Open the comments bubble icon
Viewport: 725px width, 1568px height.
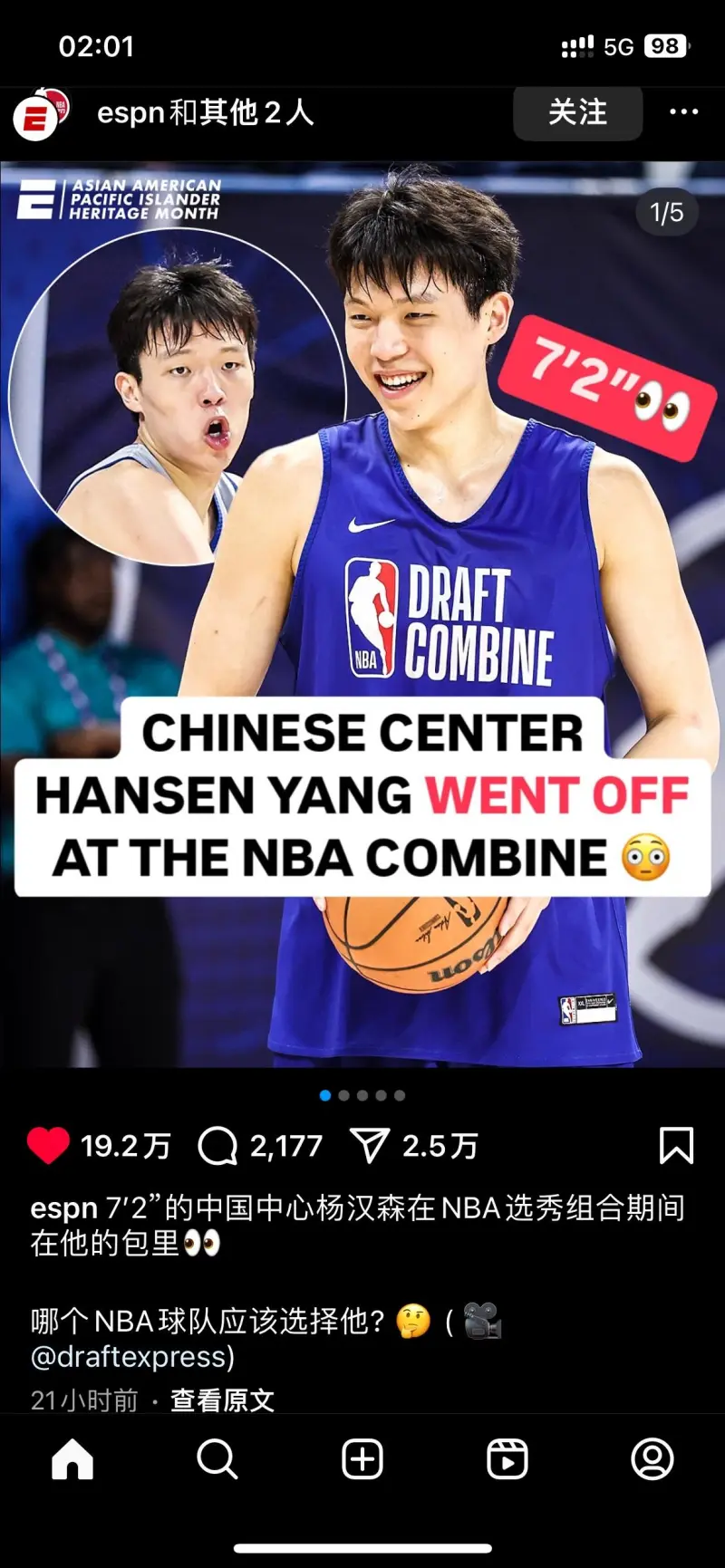[217, 1146]
